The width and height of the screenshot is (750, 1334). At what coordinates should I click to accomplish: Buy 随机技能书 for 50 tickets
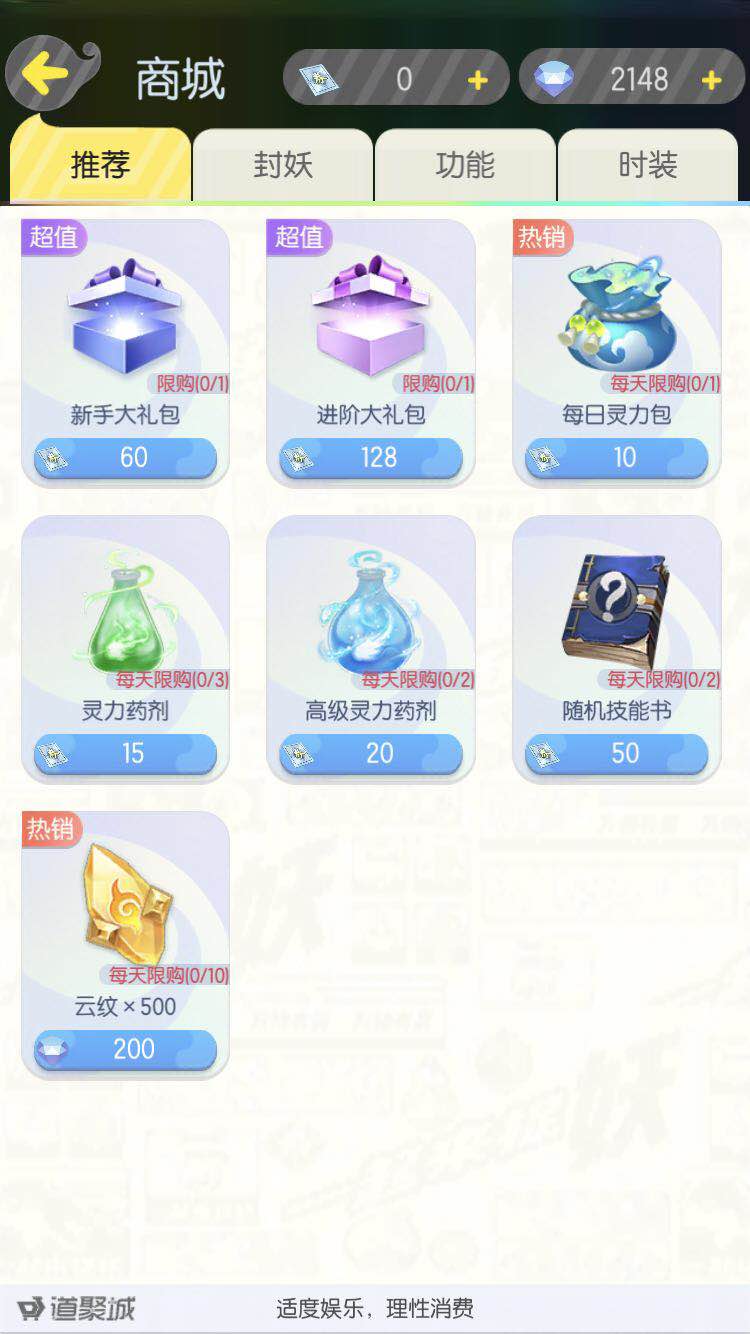(617, 754)
